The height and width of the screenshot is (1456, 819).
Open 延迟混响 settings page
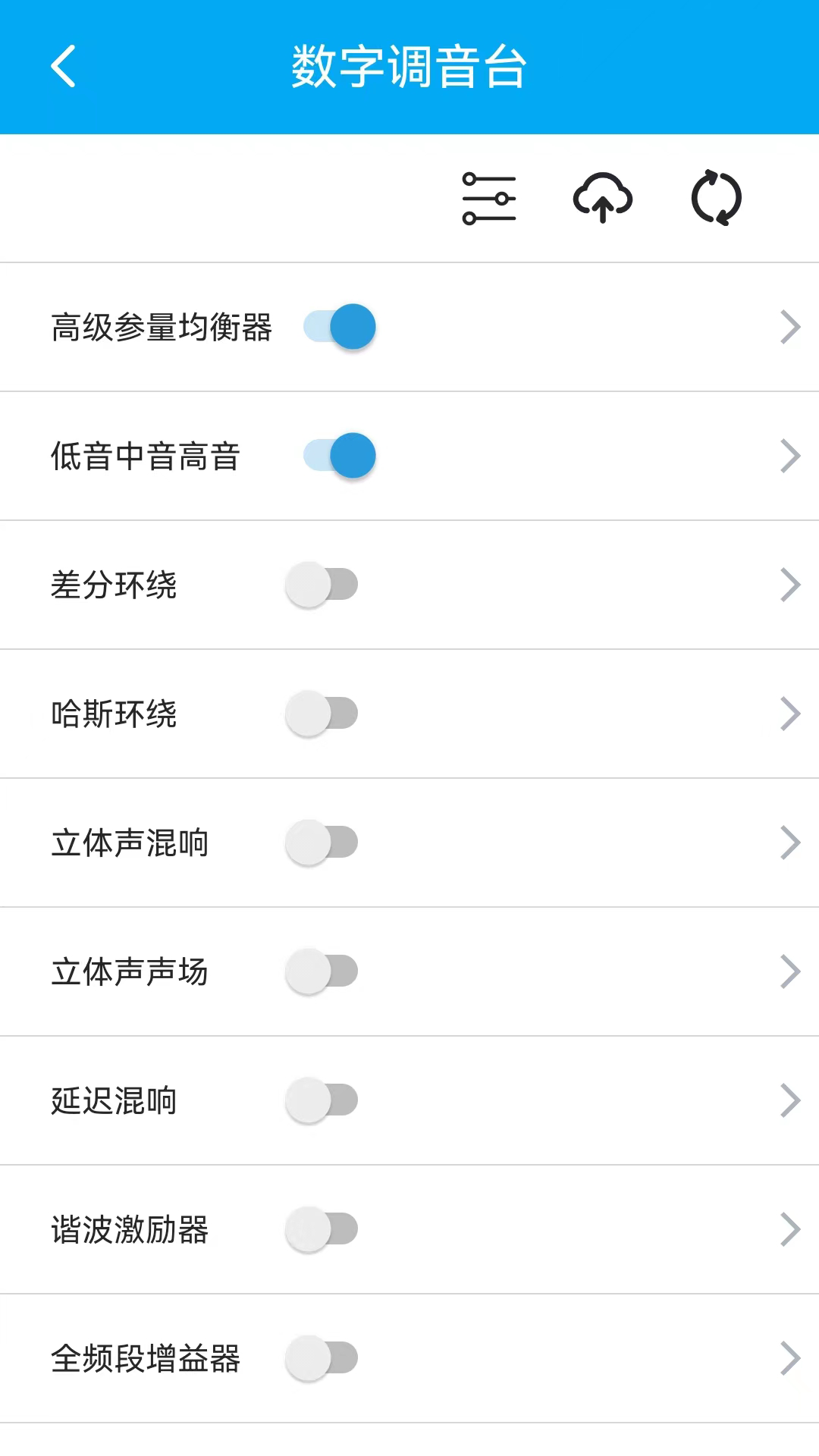(x=789, y=1100)
